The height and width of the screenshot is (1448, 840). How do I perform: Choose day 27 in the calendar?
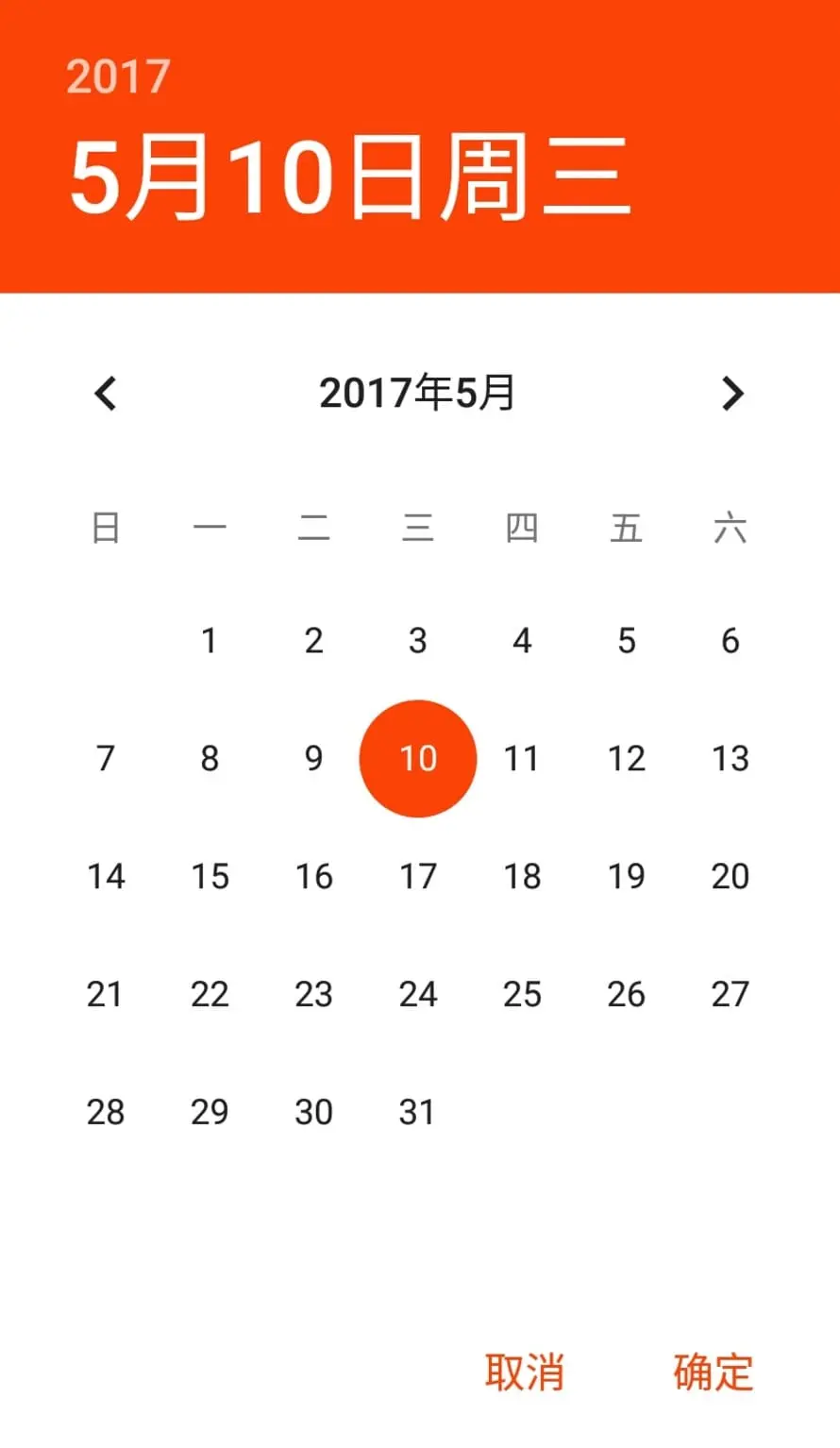tap(731, 994)
